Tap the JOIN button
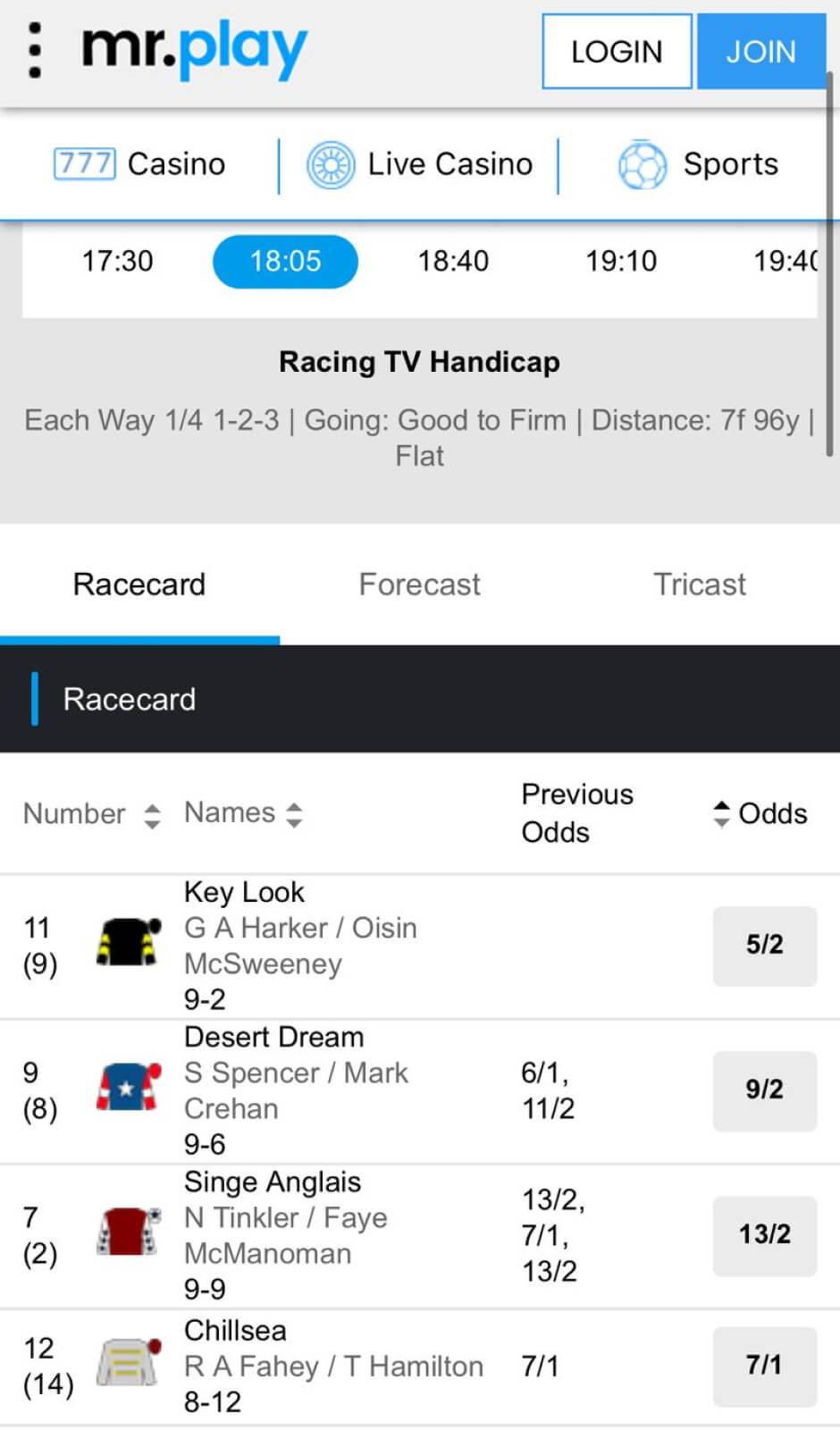The image size is (840, 1430). (760, 52)
